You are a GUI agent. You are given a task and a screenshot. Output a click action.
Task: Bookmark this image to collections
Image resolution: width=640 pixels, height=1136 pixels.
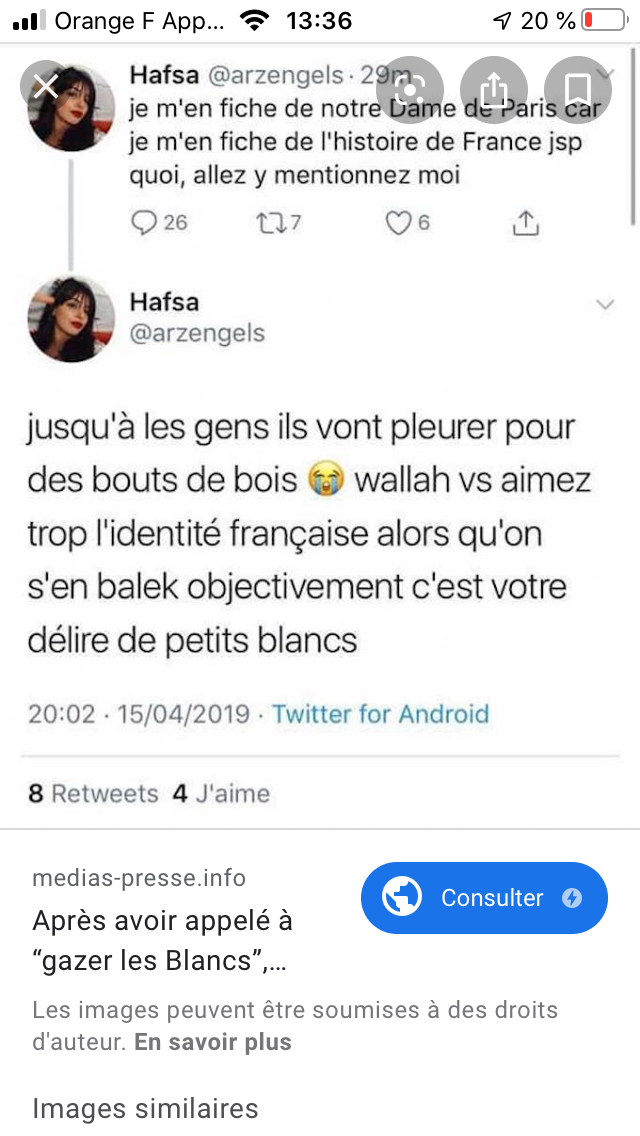click(577, 91)
